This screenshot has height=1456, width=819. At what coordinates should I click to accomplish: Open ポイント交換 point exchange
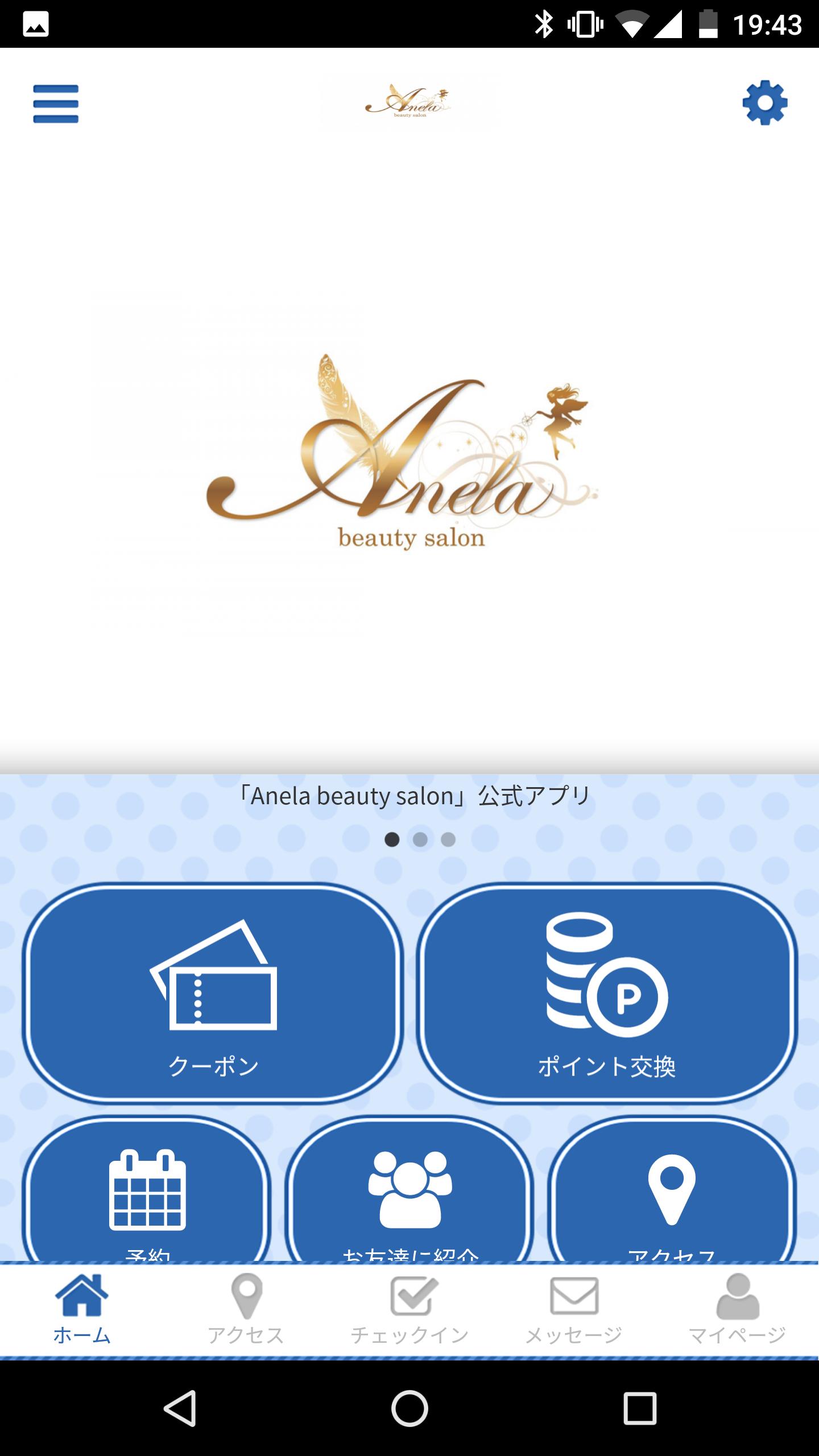(606, 994)
